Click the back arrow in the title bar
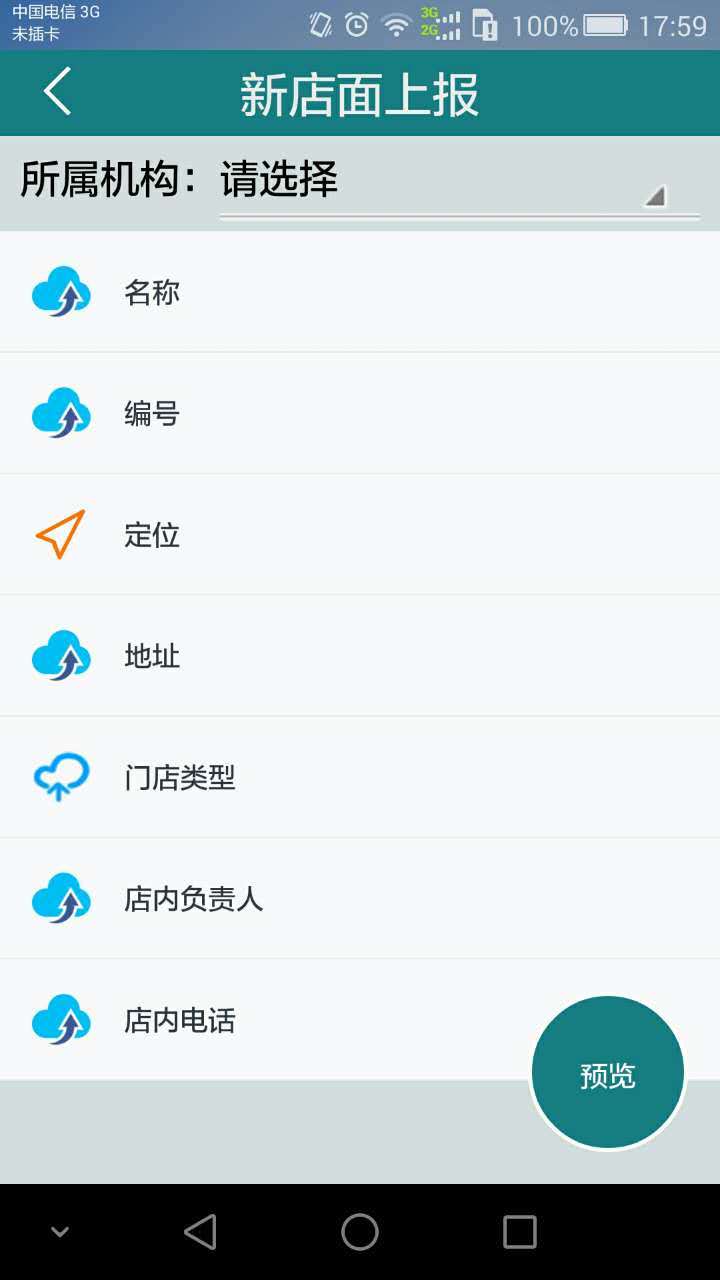The height and width of the screenshot is (1280, 720). pos(56,91)
